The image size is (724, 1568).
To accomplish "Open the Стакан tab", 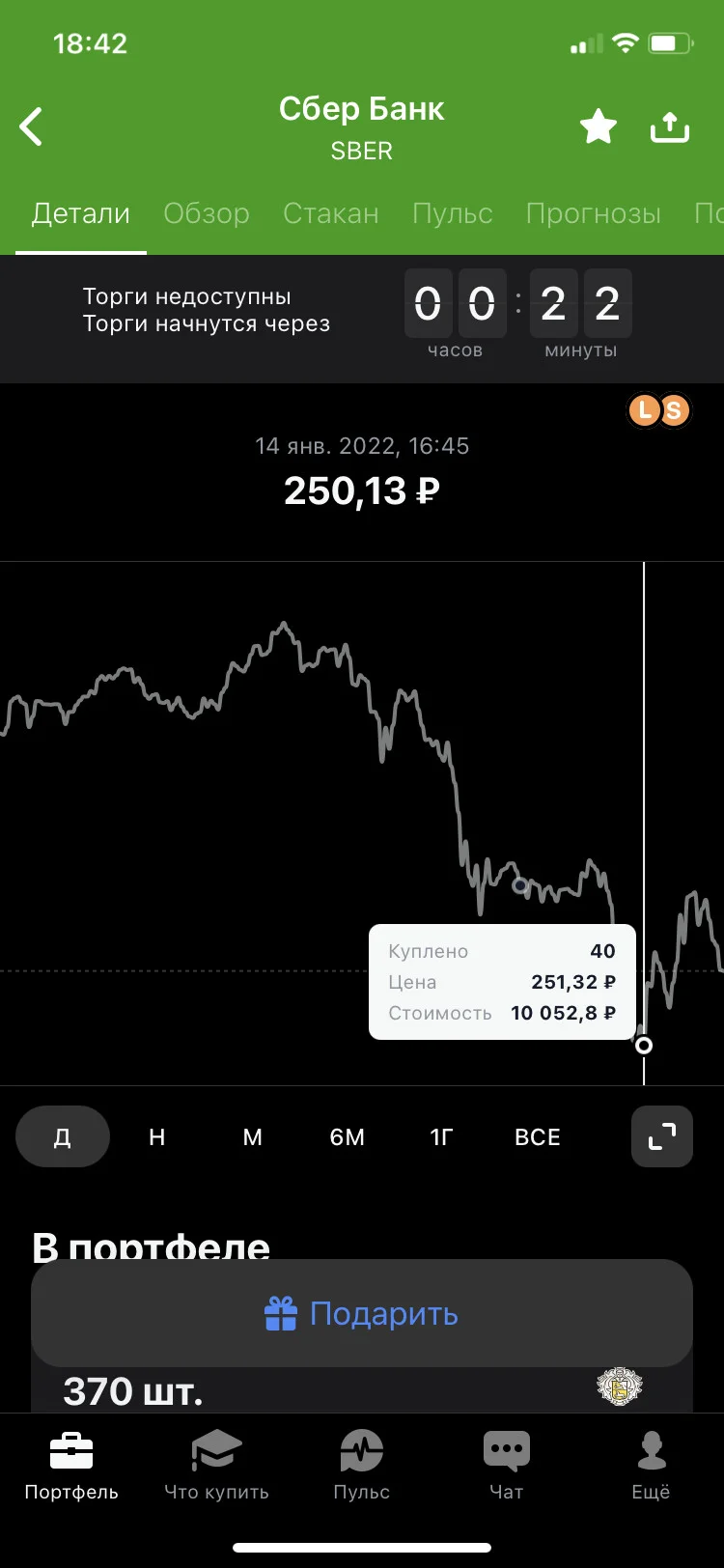I will click(x=331, y=213).
